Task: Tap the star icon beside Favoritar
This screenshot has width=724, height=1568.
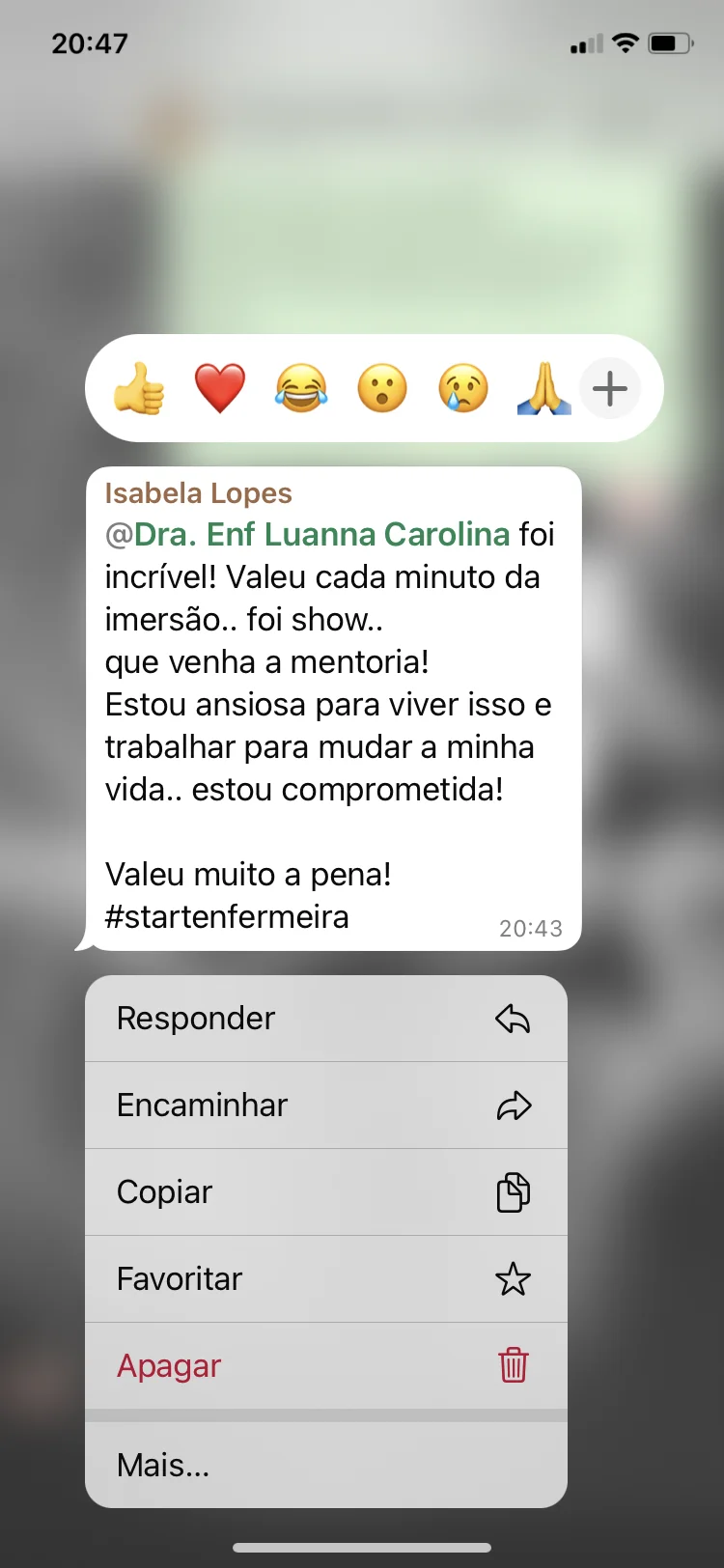Action: tap(514, 1278)
